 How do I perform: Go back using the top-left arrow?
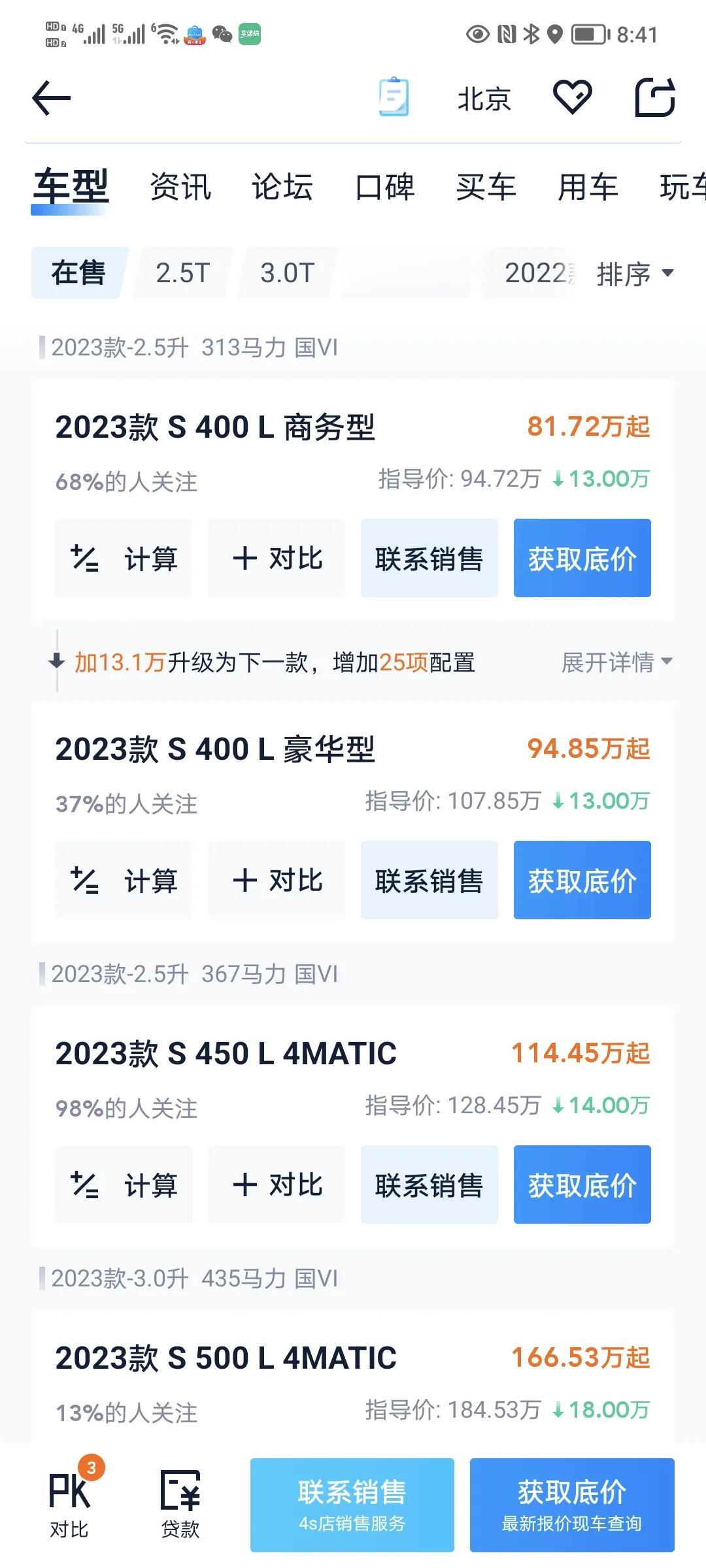coord(51,98)
